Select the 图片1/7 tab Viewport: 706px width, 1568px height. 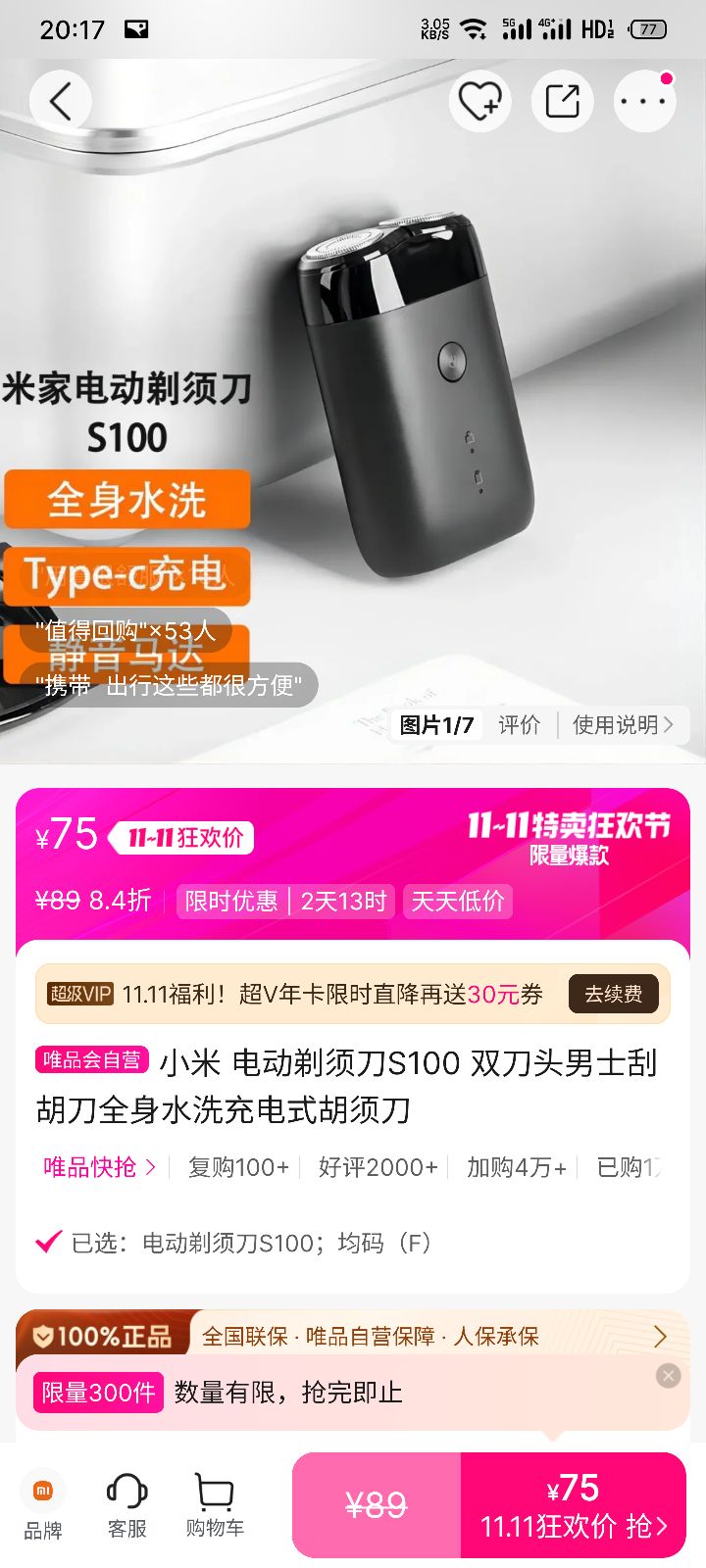[x=435, y=725]
